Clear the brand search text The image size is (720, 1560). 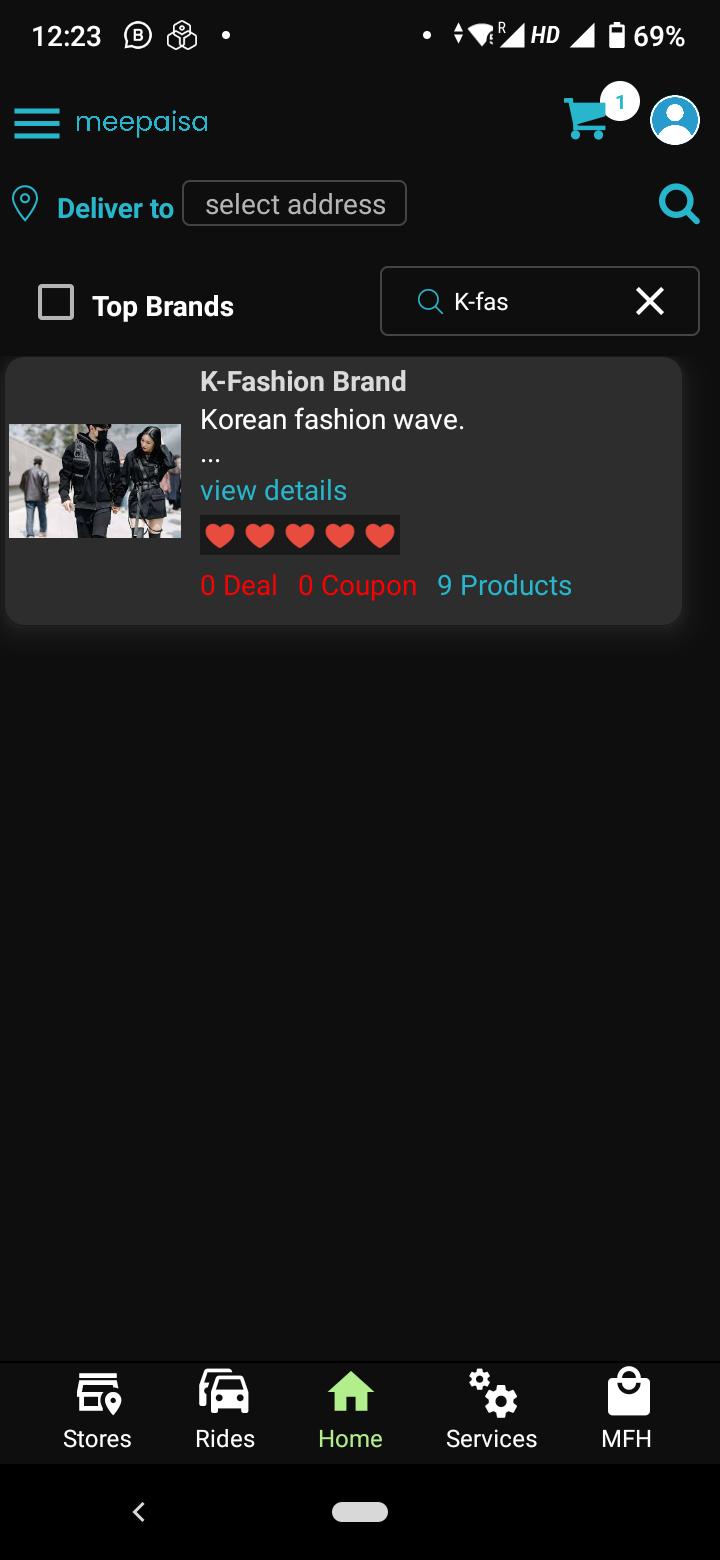pyautogui.click(x=650, y=301)
